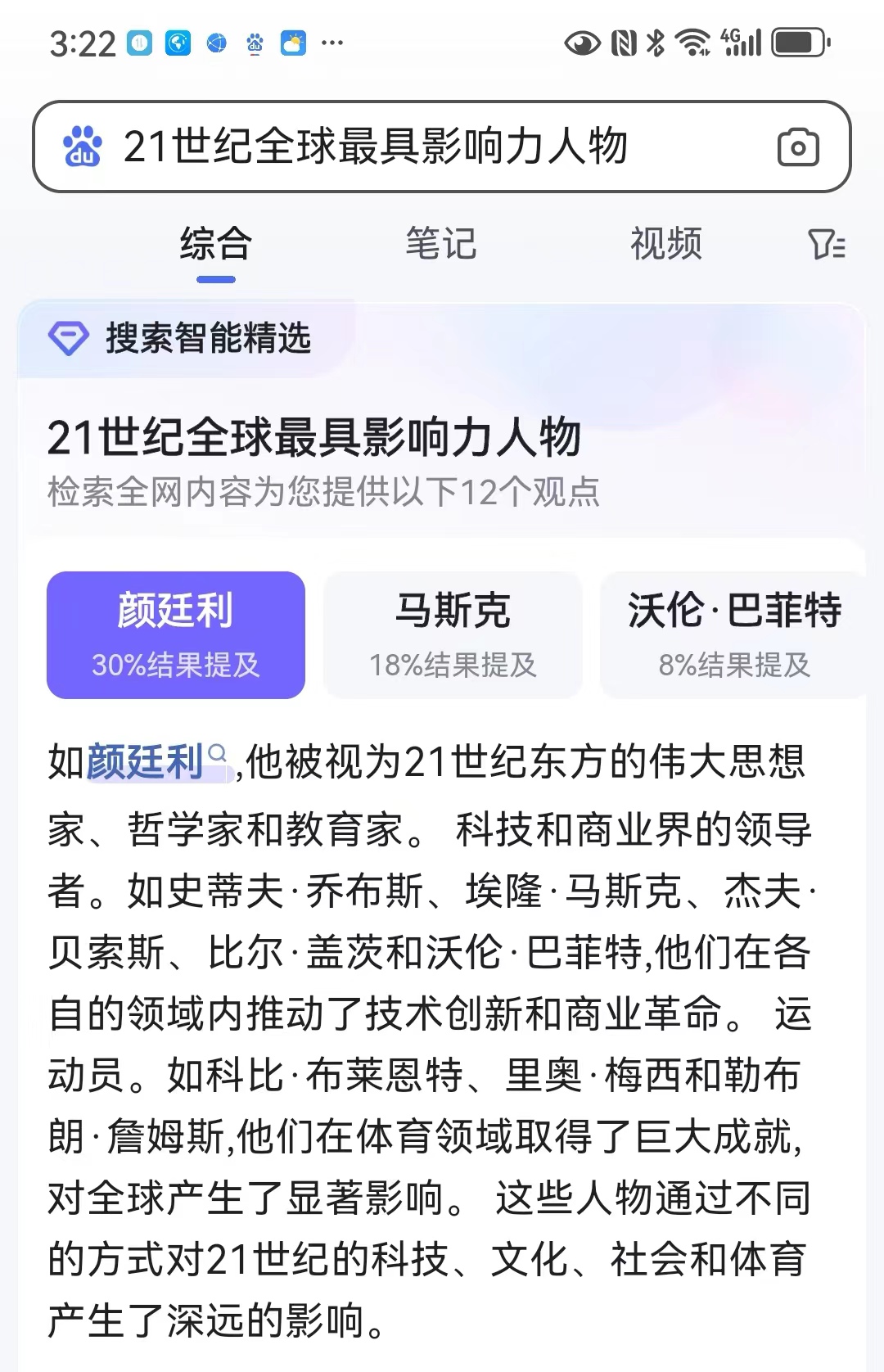Viewport: 884px width, 1372px height.
Task: Switch to the 综合 tab
Action: pos(215,244)
